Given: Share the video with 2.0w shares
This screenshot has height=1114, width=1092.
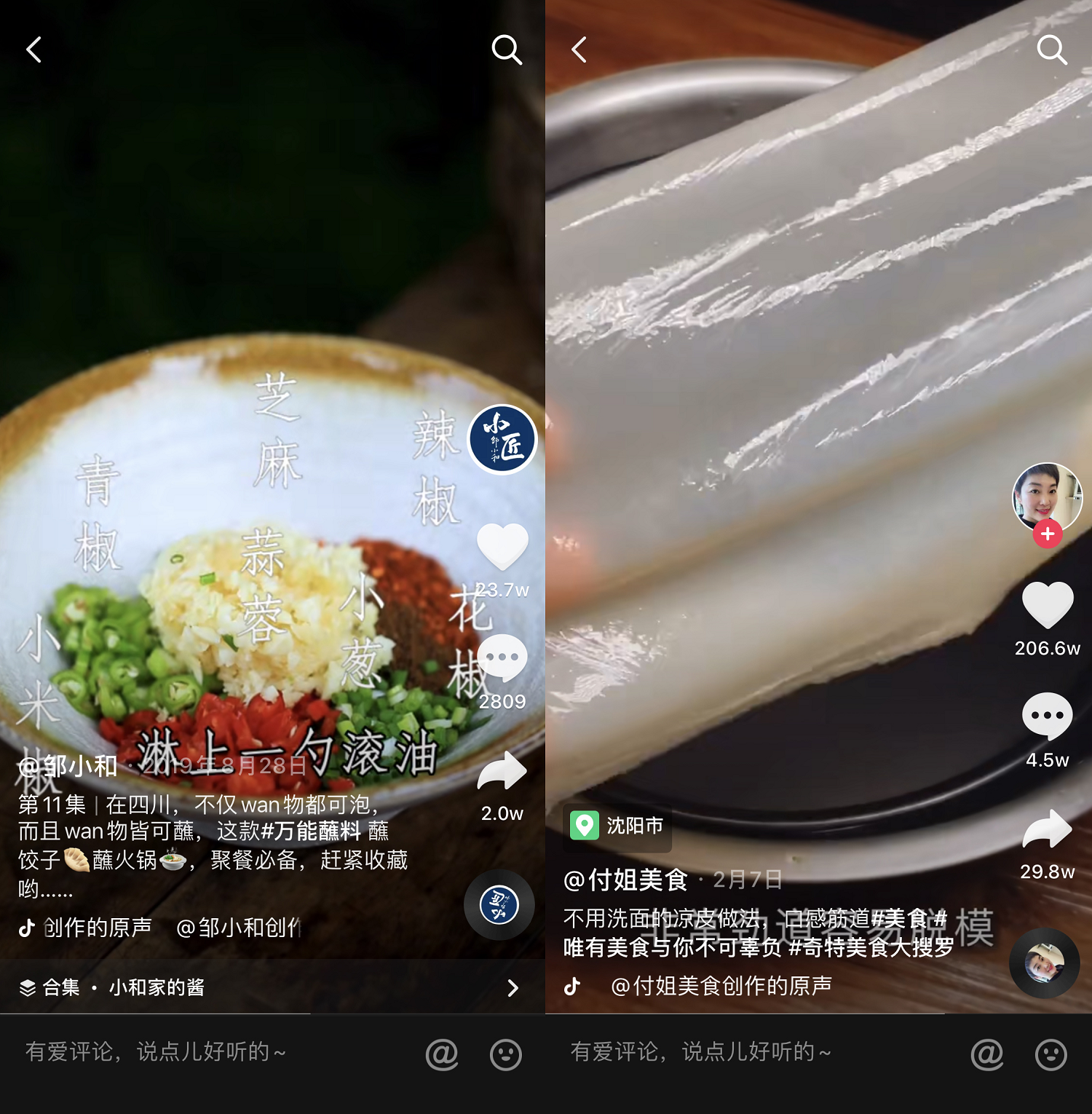Looking at the screenshot, I should click(x=502, y=772).
